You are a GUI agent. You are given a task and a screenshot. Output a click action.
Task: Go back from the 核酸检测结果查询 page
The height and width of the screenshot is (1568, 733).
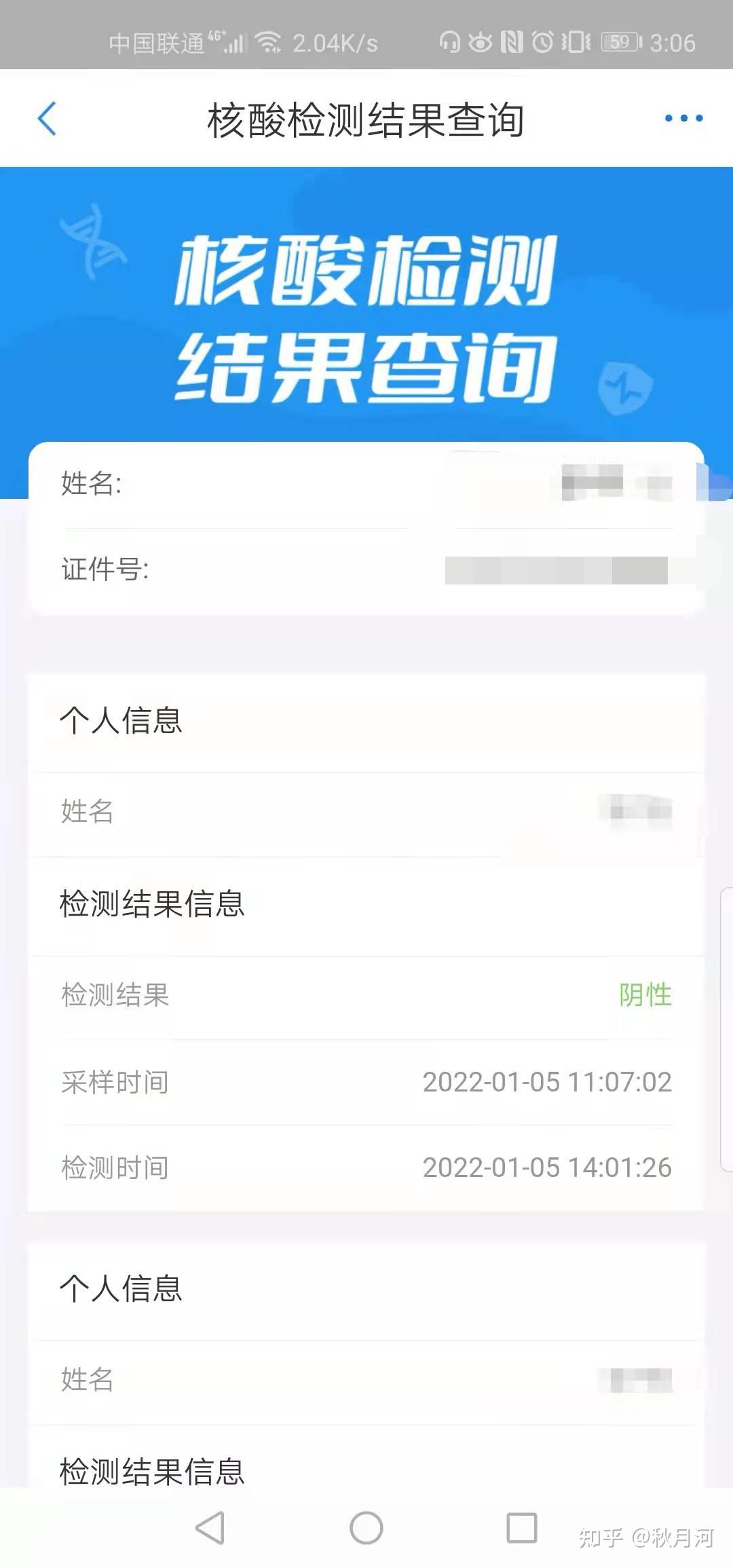47,119
